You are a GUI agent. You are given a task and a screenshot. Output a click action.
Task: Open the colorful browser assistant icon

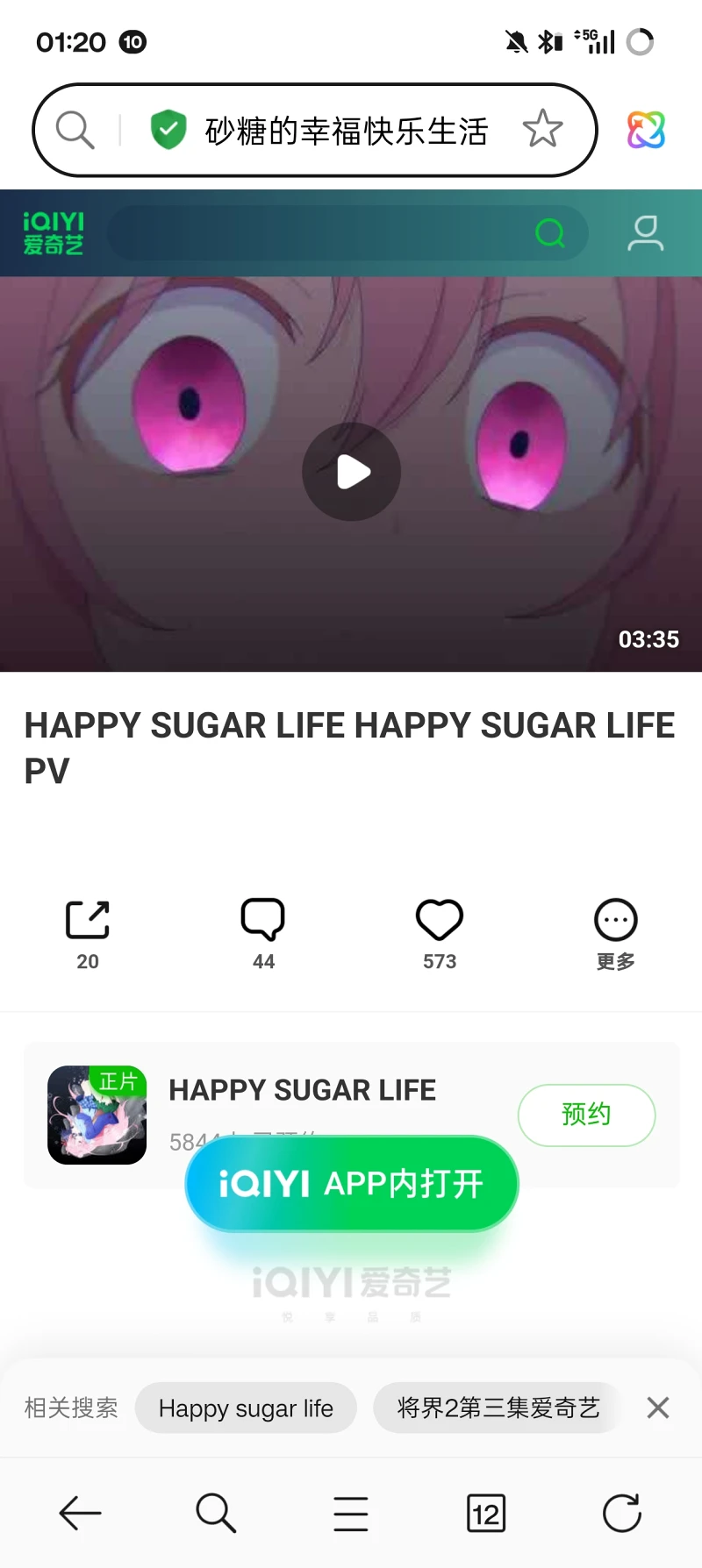coord(646,130)
